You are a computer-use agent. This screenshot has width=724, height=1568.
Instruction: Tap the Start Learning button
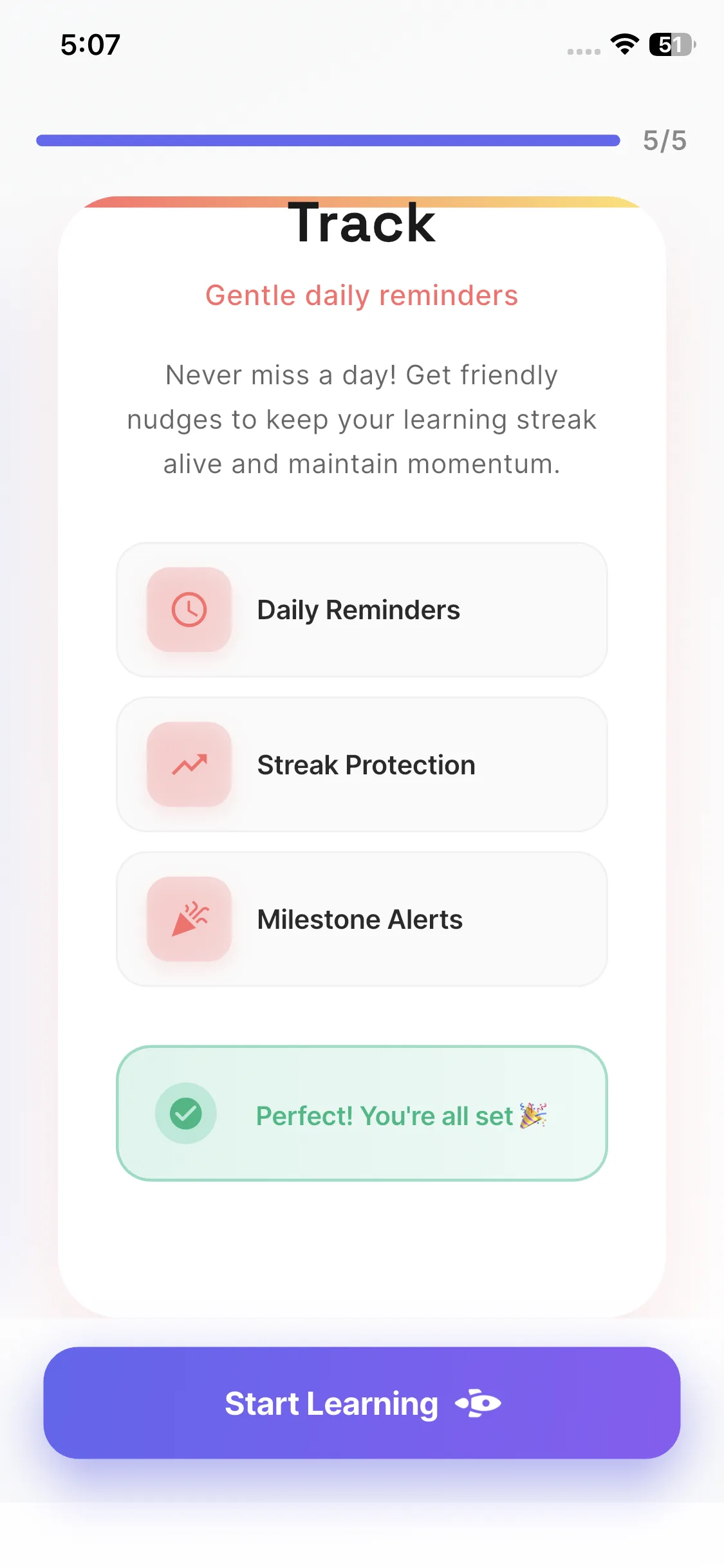362,1403
